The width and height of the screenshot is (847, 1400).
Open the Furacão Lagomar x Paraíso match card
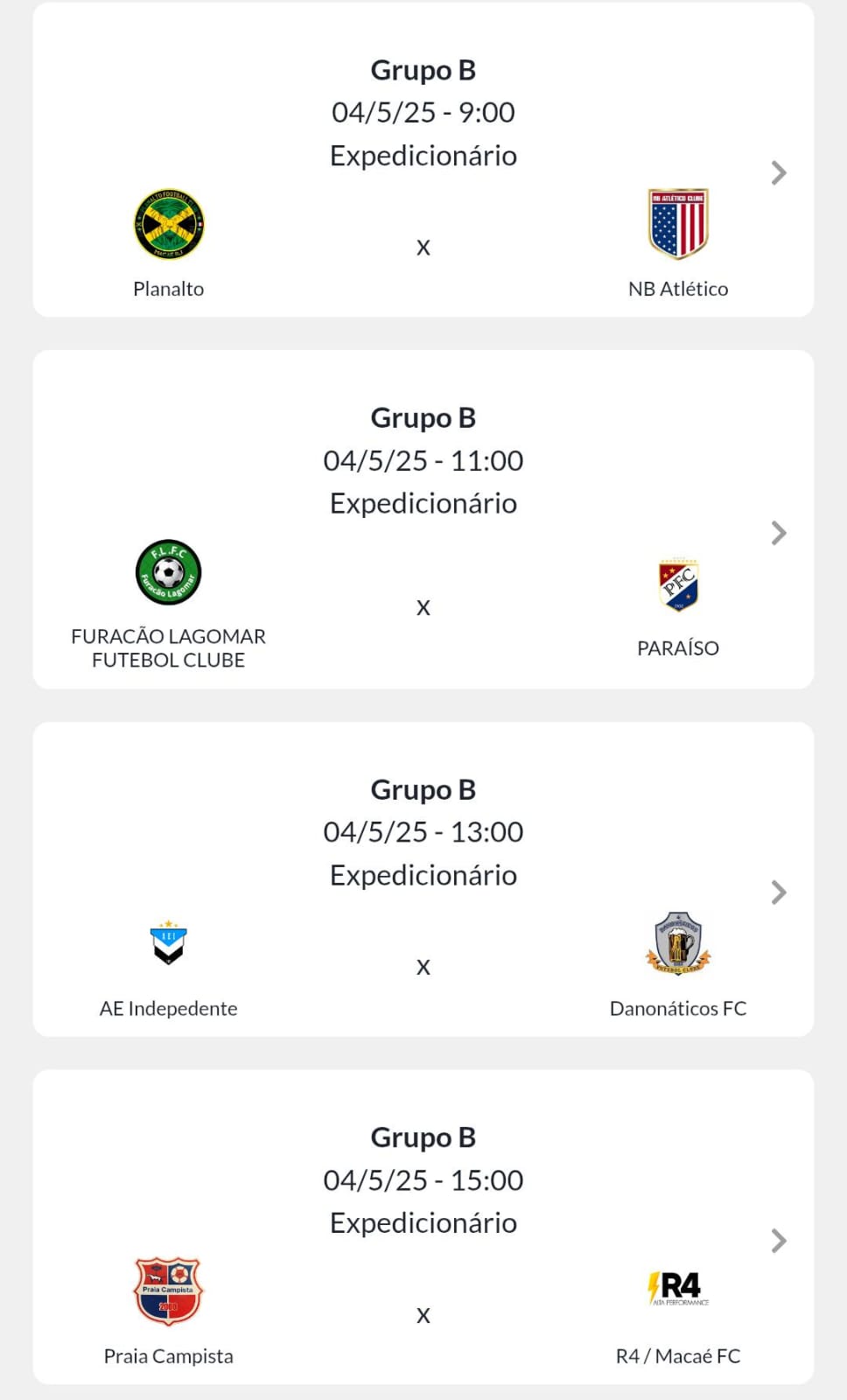(x=423, y=519)
